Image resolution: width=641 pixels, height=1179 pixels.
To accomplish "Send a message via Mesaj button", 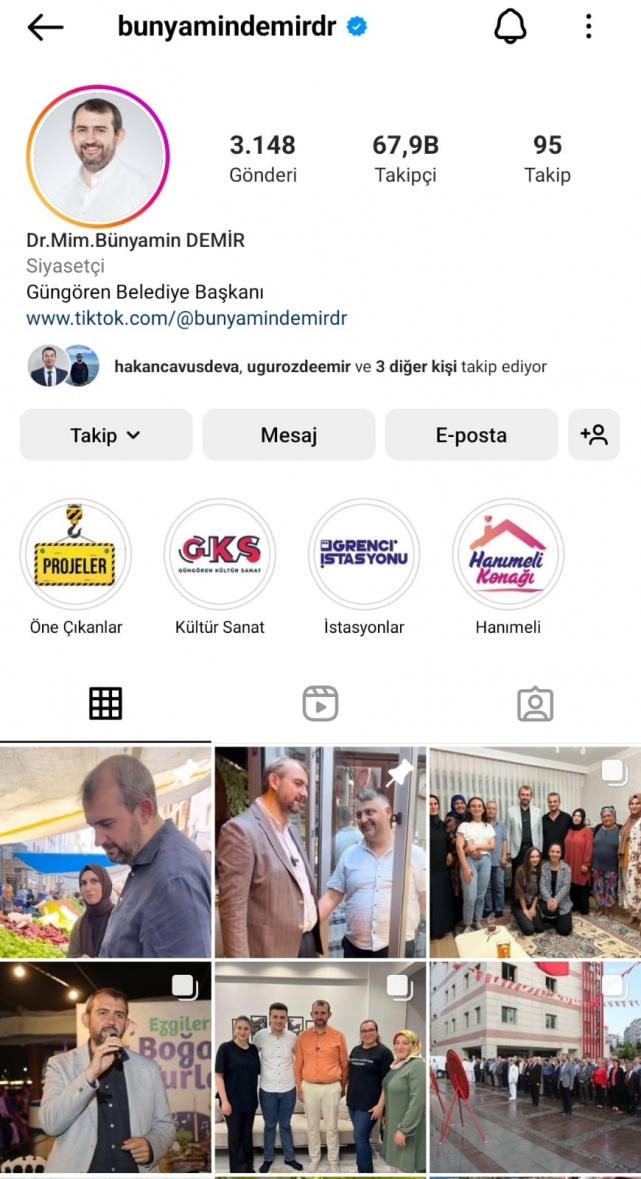I will pos(289,435).
